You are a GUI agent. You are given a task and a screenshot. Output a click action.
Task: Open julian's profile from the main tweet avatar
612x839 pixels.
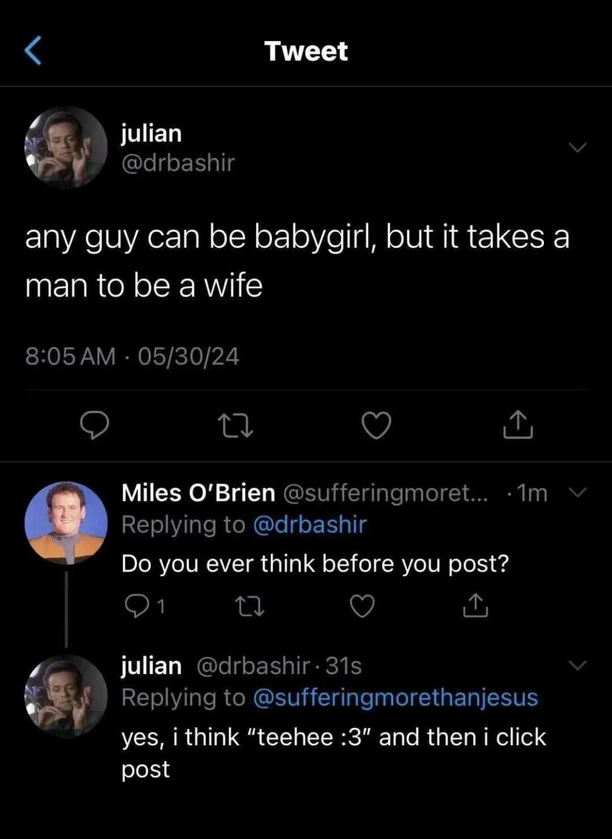(x=66, y=147)
